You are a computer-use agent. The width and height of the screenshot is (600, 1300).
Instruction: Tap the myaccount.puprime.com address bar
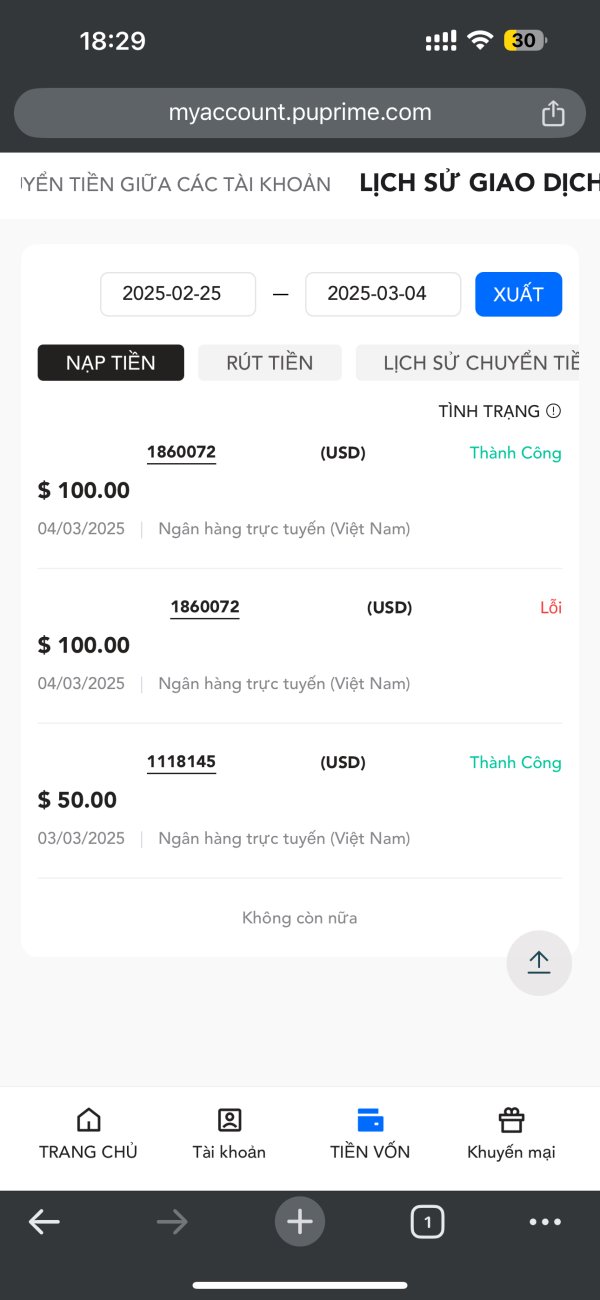point(300,113)
